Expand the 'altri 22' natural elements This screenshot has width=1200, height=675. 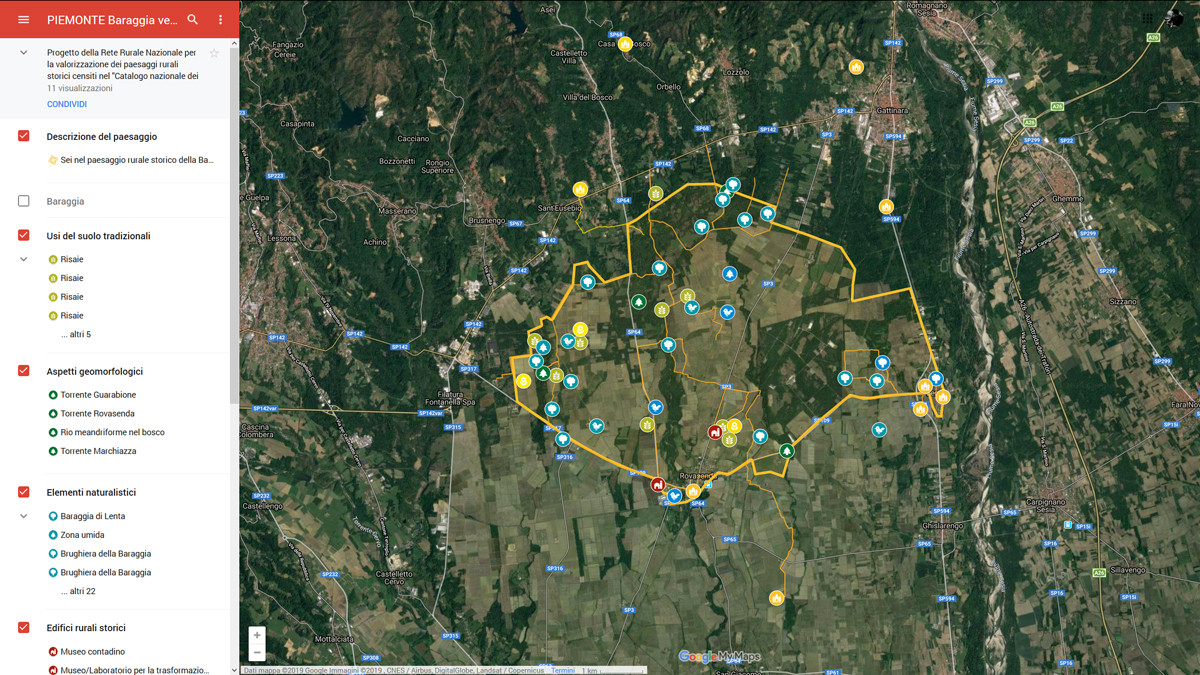(x=77, y=591)
